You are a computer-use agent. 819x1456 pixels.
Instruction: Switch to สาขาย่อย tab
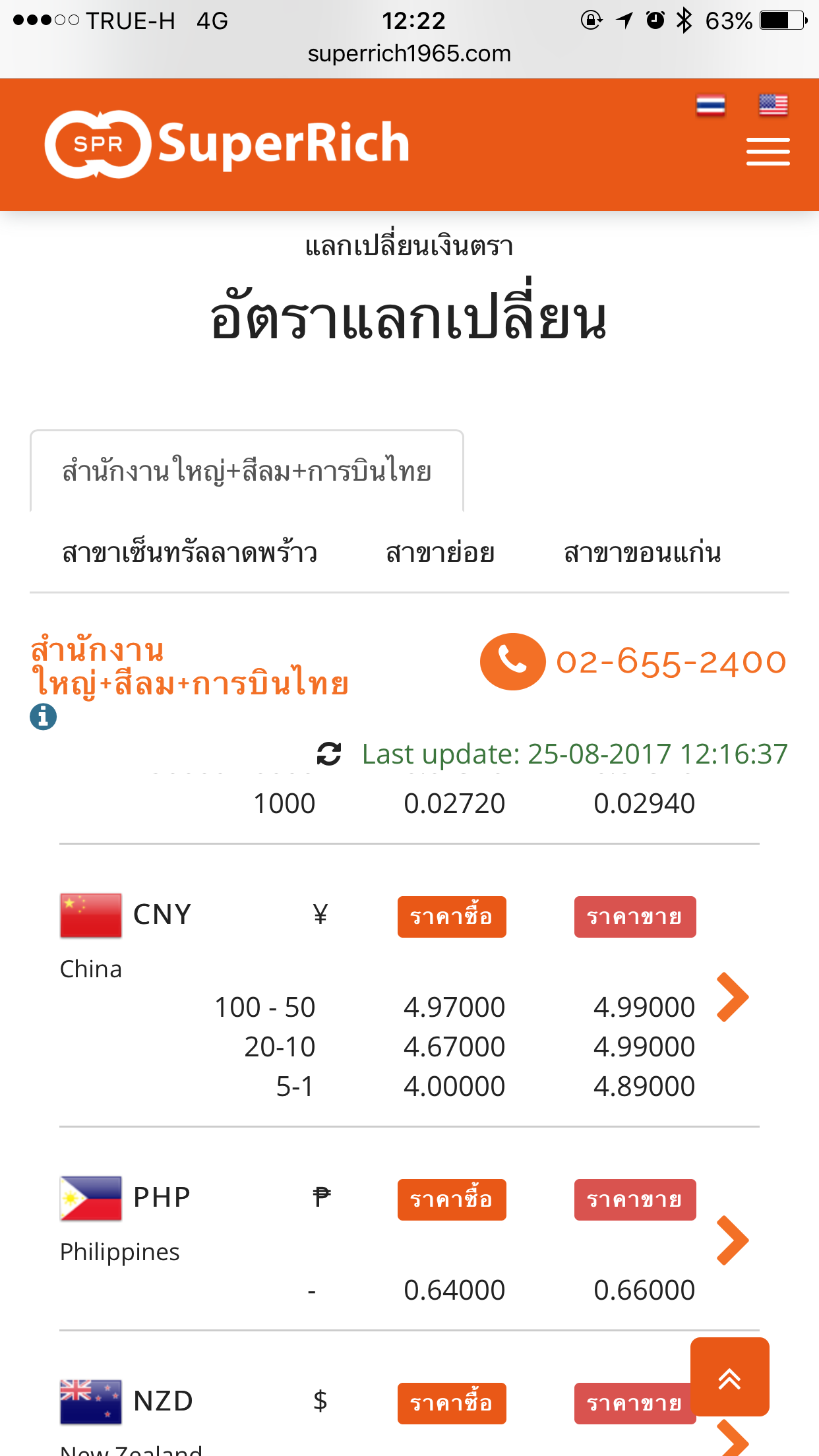point(440,553)
